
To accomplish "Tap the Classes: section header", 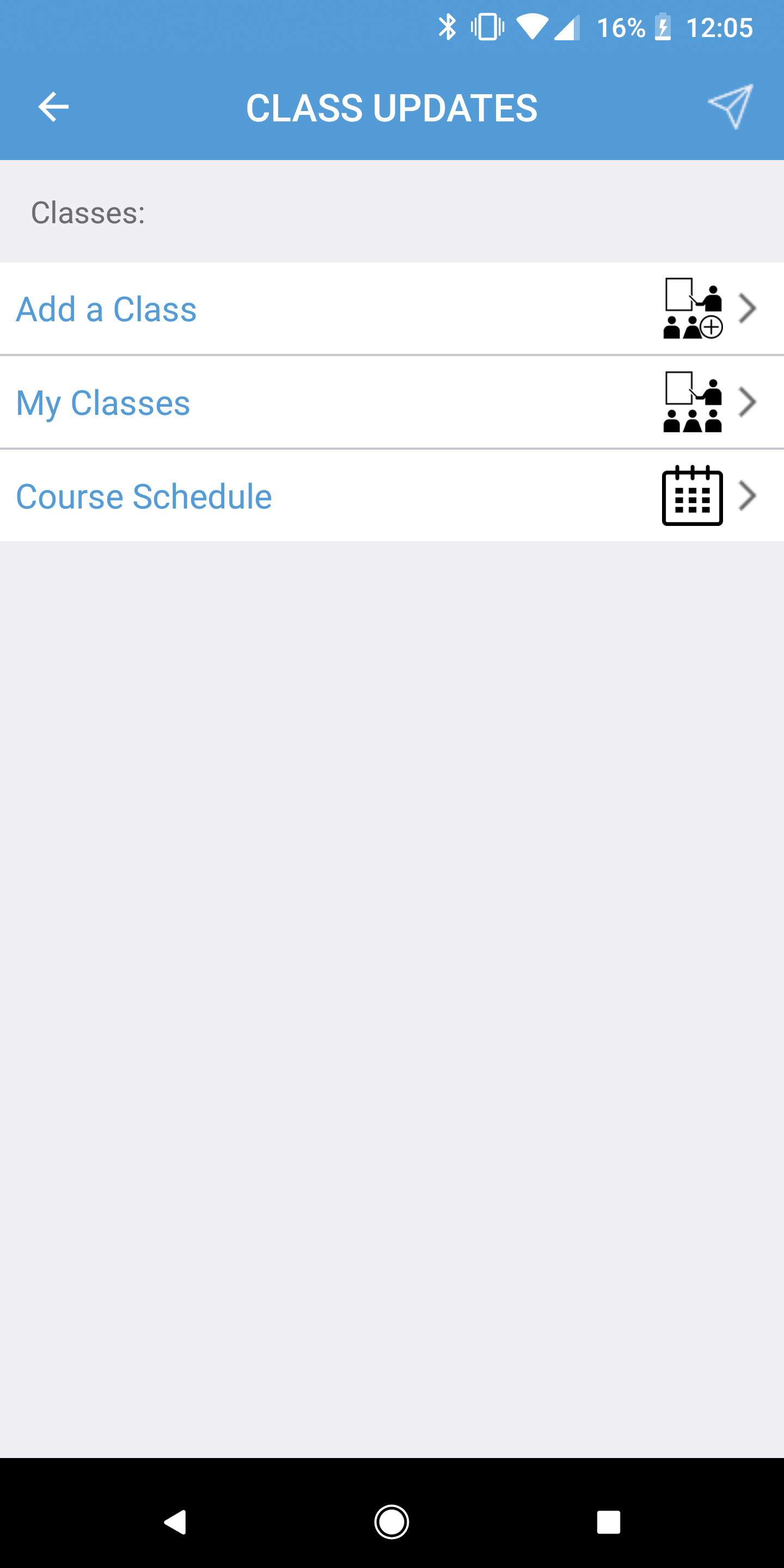I will [88, 212].
